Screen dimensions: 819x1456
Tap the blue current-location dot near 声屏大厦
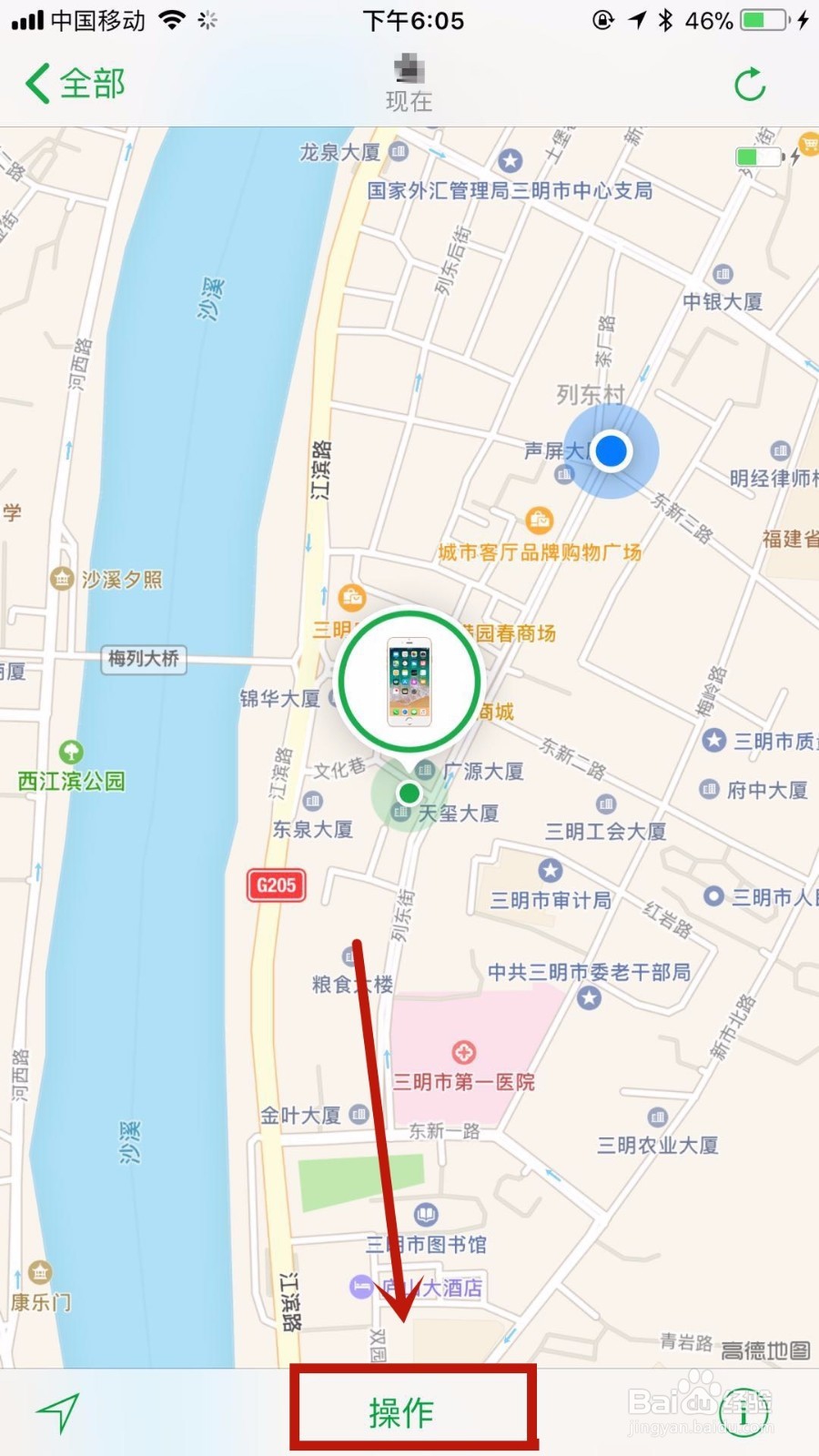click(611, 452)
